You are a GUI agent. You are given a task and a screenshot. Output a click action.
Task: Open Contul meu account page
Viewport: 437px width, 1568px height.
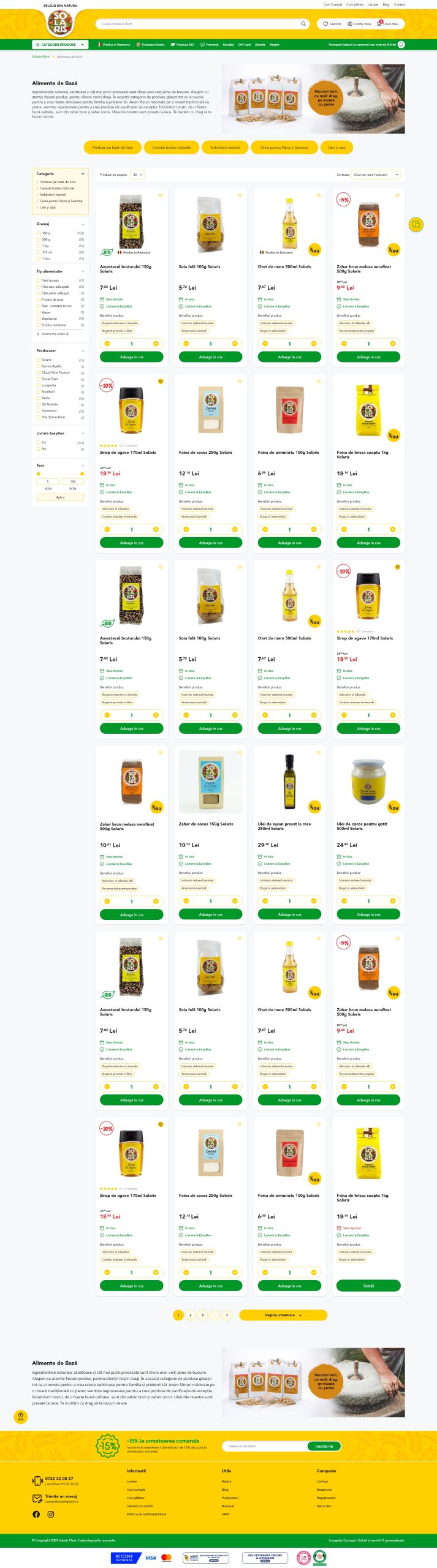359,24
